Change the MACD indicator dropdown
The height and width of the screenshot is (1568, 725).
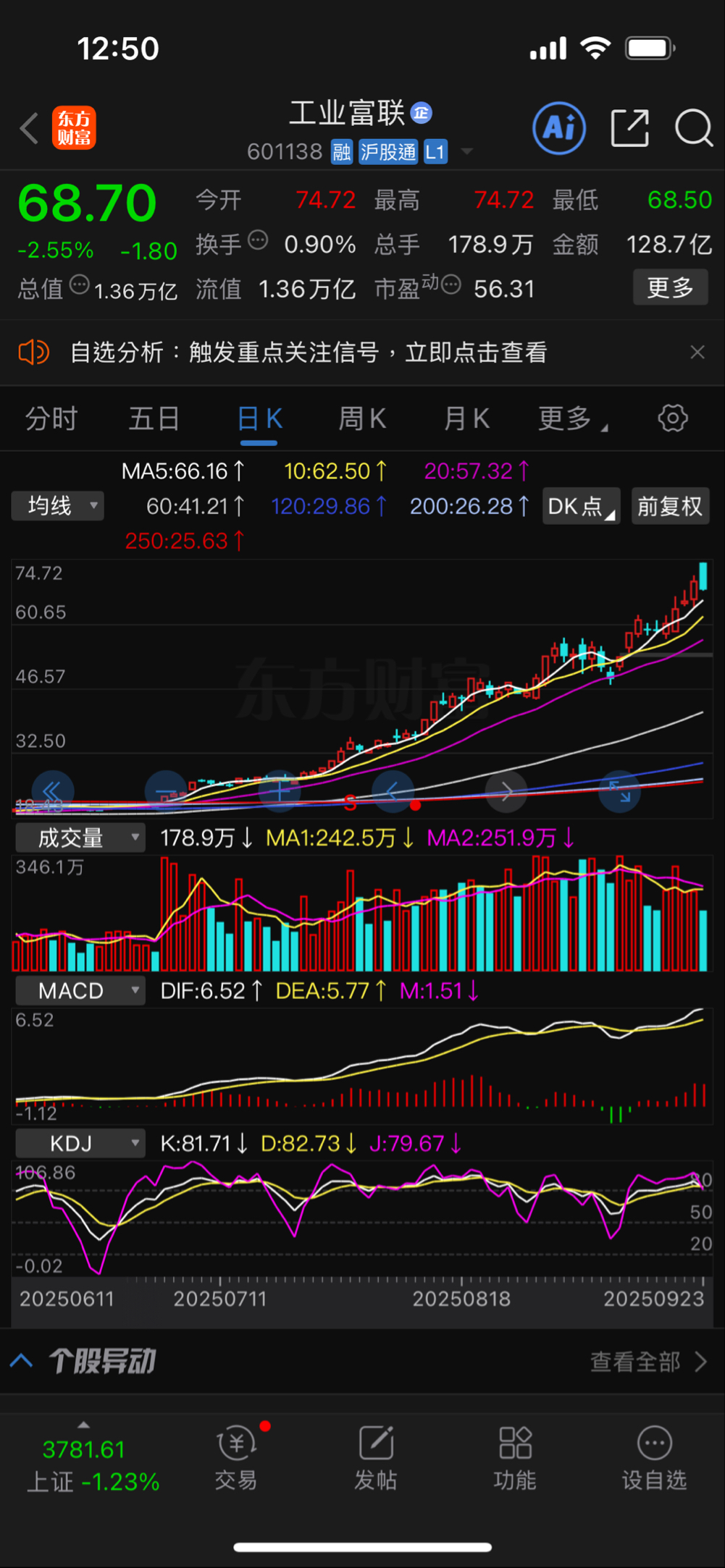(x=80, y=991)
